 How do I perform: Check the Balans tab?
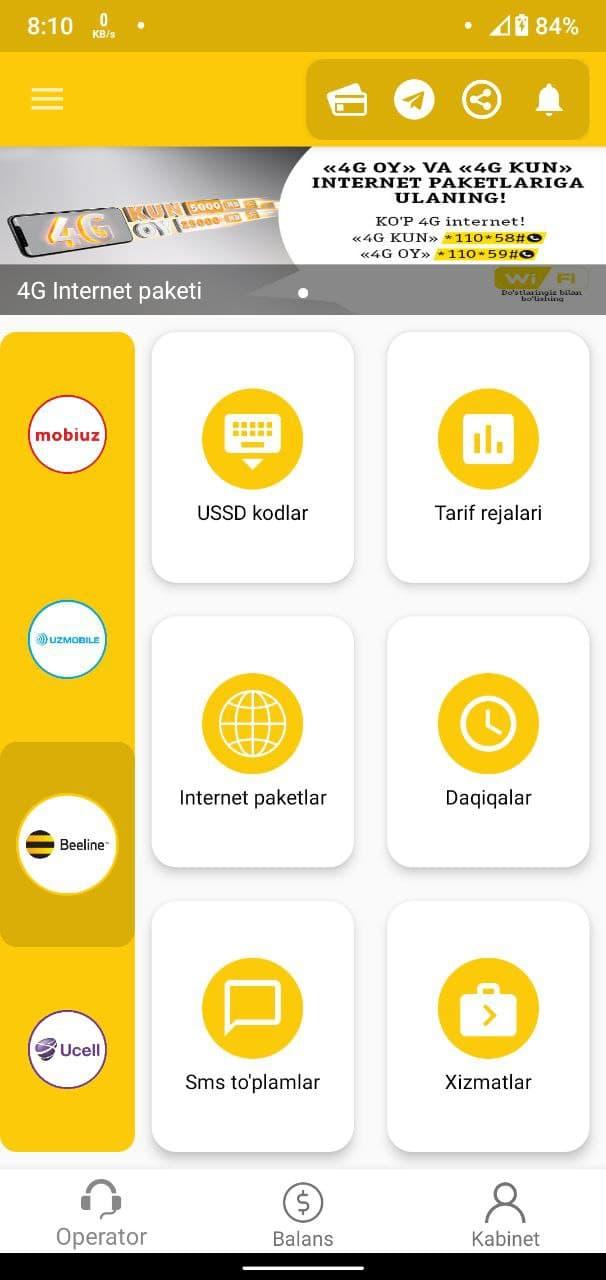click(x=303, y=1214)
